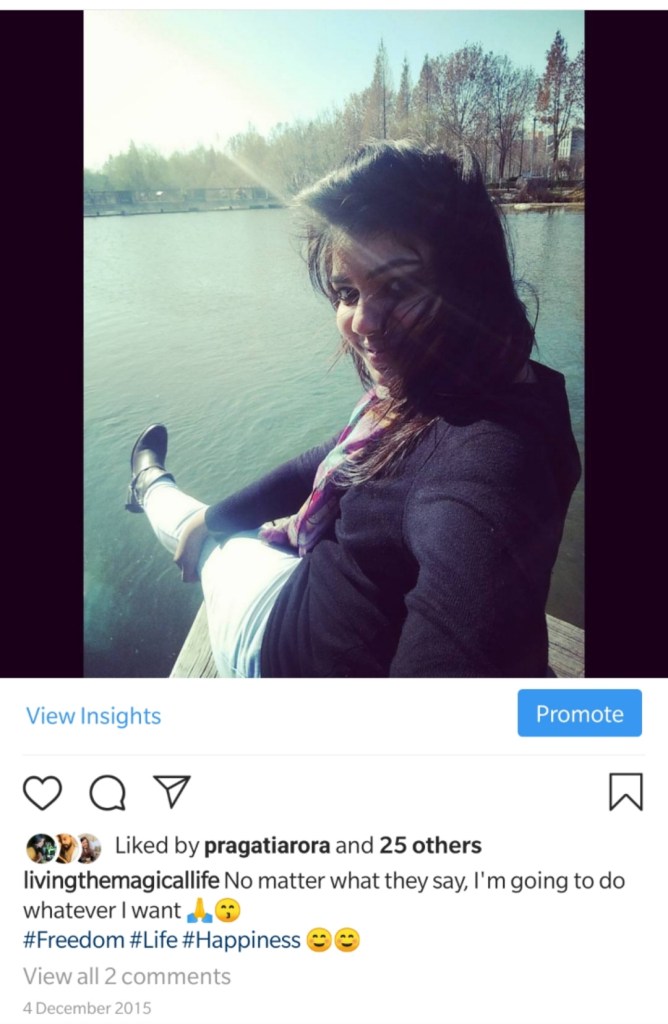Open the #Life hashtag

153,940
